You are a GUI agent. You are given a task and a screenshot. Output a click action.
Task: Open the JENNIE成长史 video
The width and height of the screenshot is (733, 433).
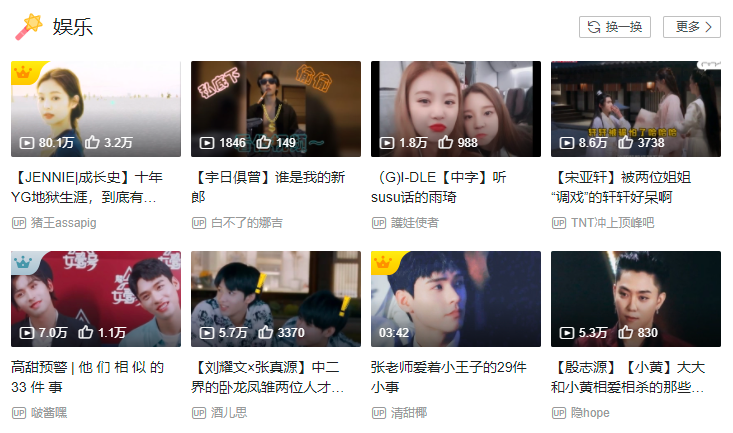pos(96,109)
